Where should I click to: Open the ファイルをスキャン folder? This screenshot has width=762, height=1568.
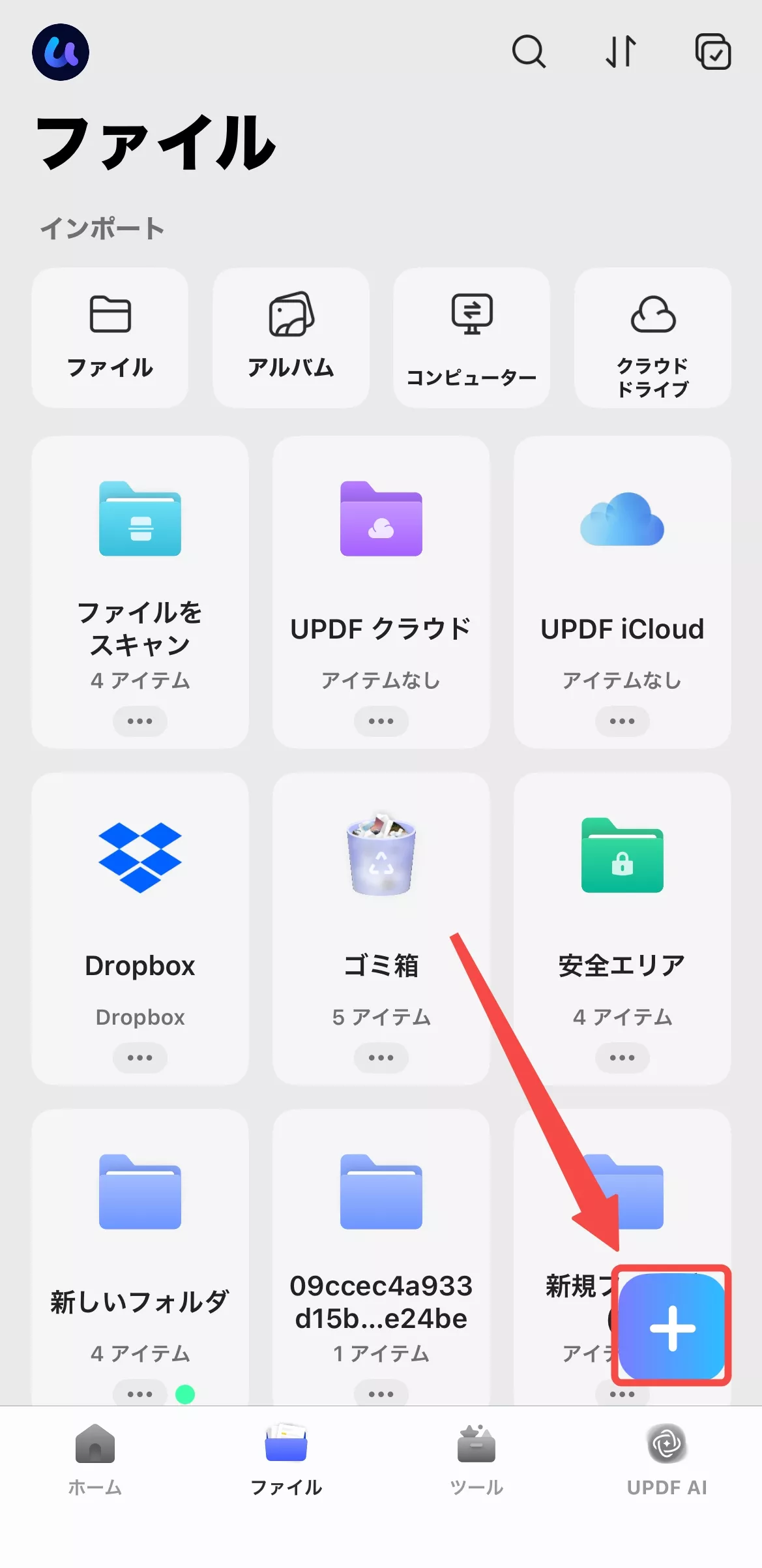coord(140,574)
